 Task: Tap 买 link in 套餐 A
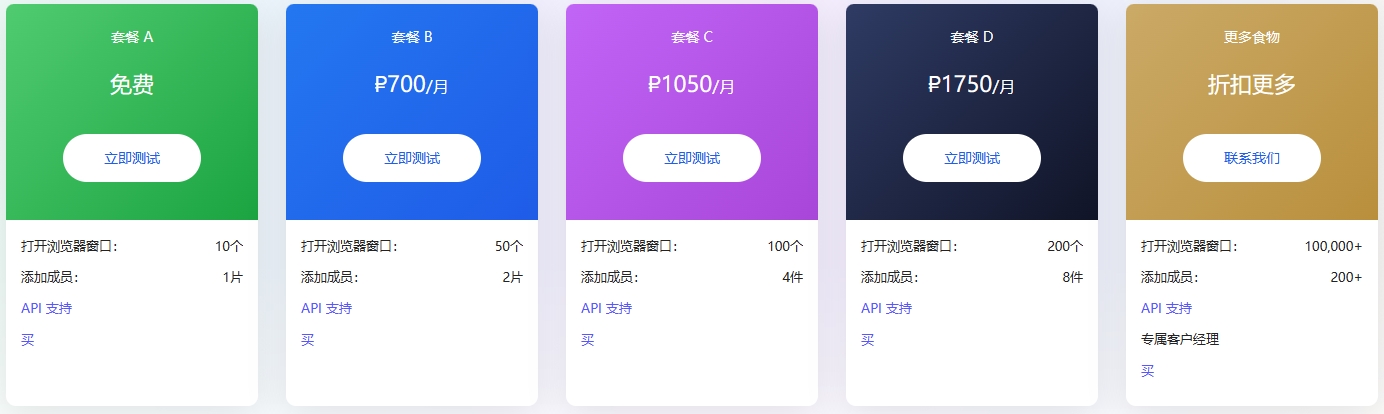(28, 340)
